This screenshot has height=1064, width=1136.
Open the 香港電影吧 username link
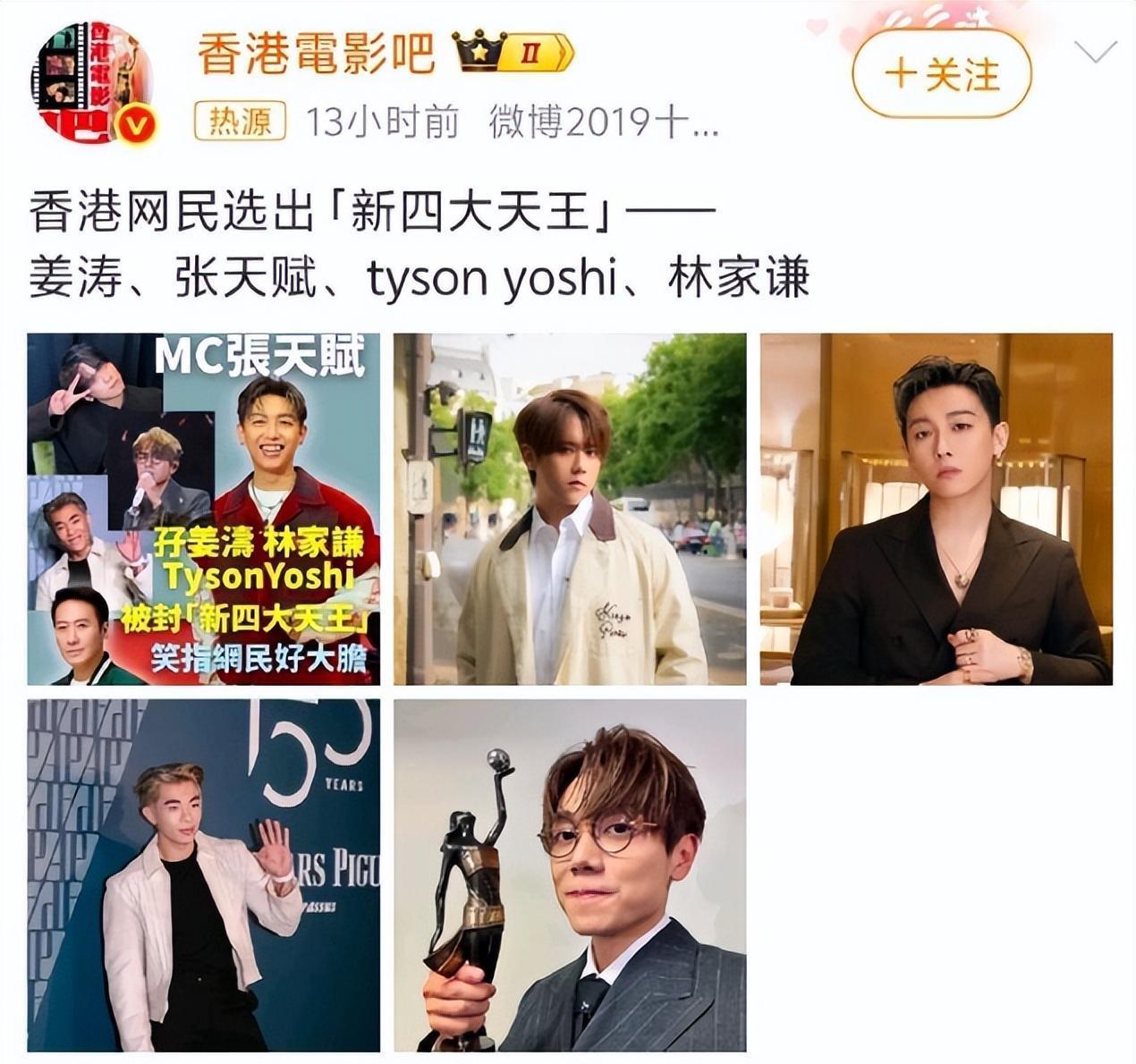(316, 54)
